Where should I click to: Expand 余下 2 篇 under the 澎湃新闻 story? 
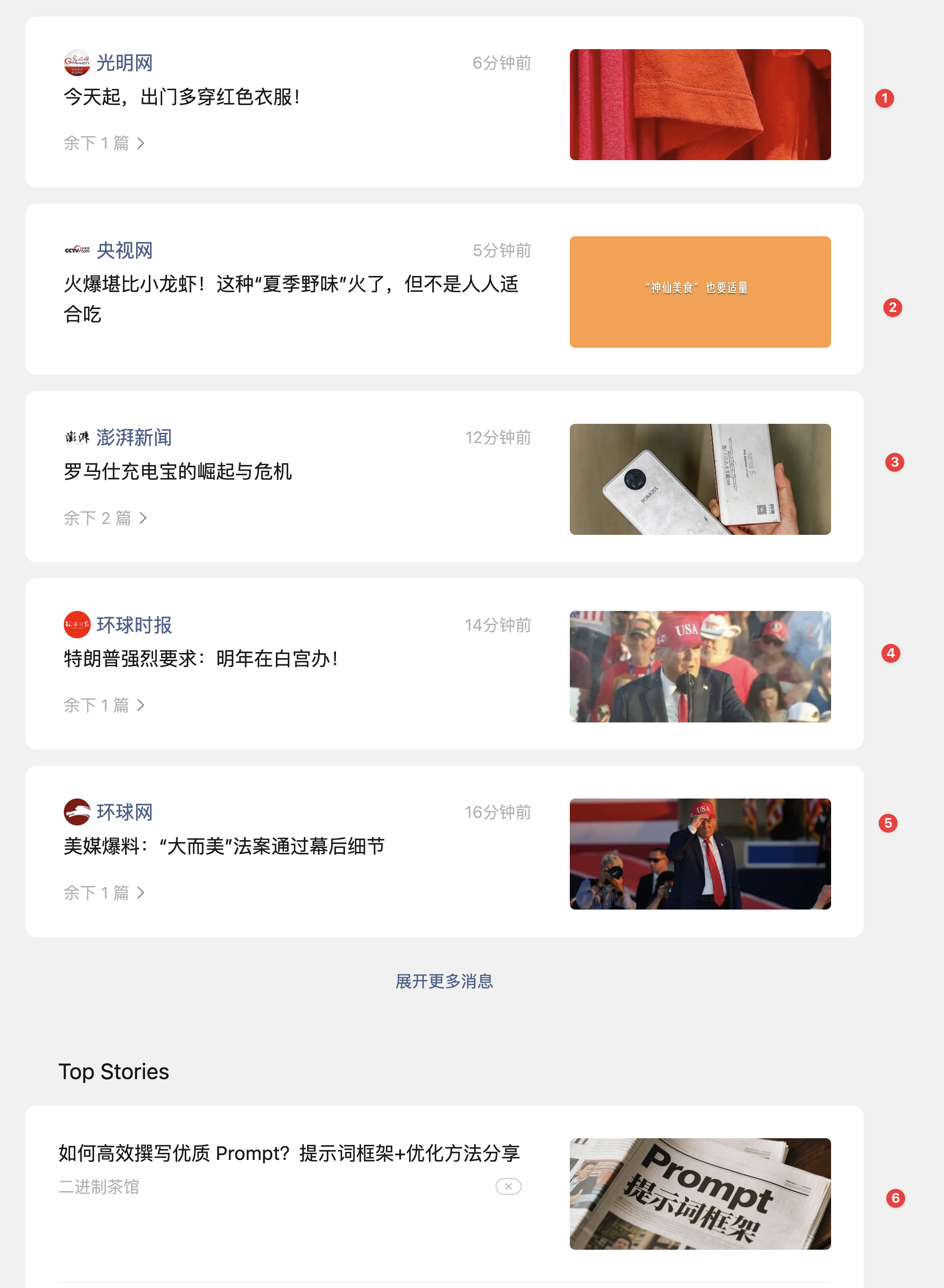[104, 518]
